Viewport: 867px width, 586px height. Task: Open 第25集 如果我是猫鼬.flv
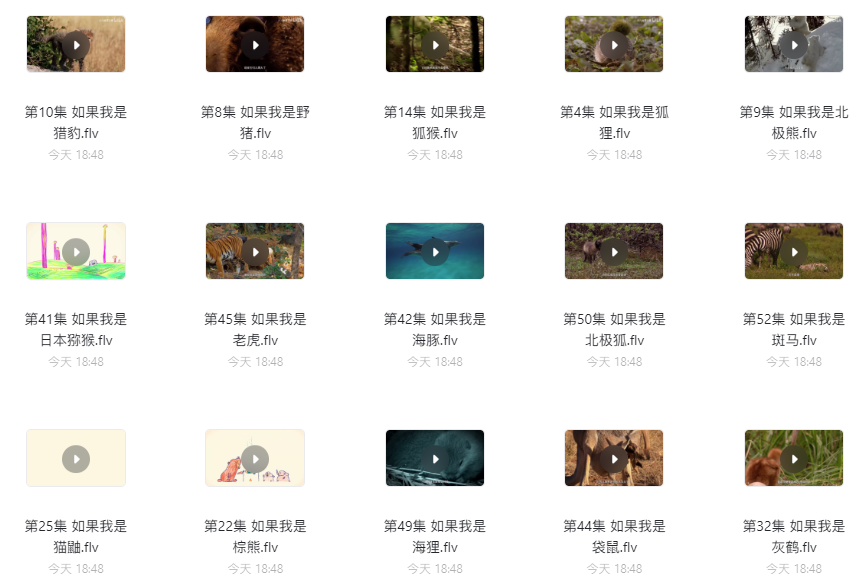76,459
